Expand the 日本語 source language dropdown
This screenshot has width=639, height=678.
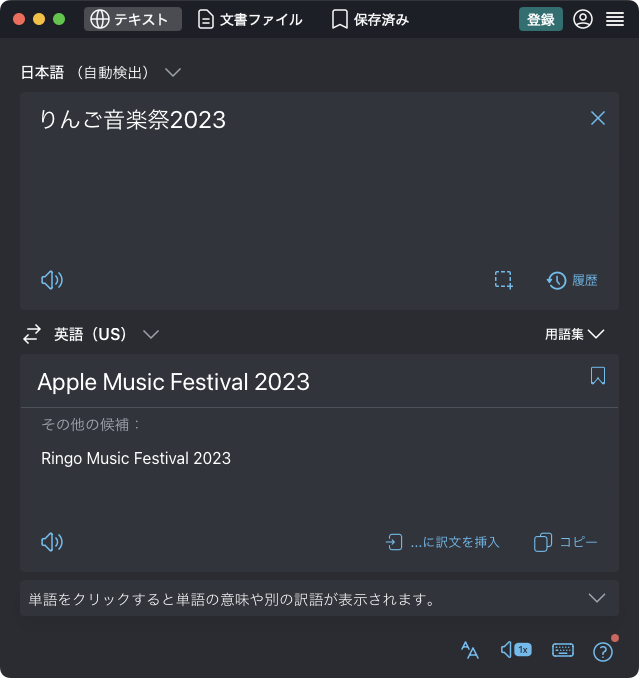pos(172,72)
